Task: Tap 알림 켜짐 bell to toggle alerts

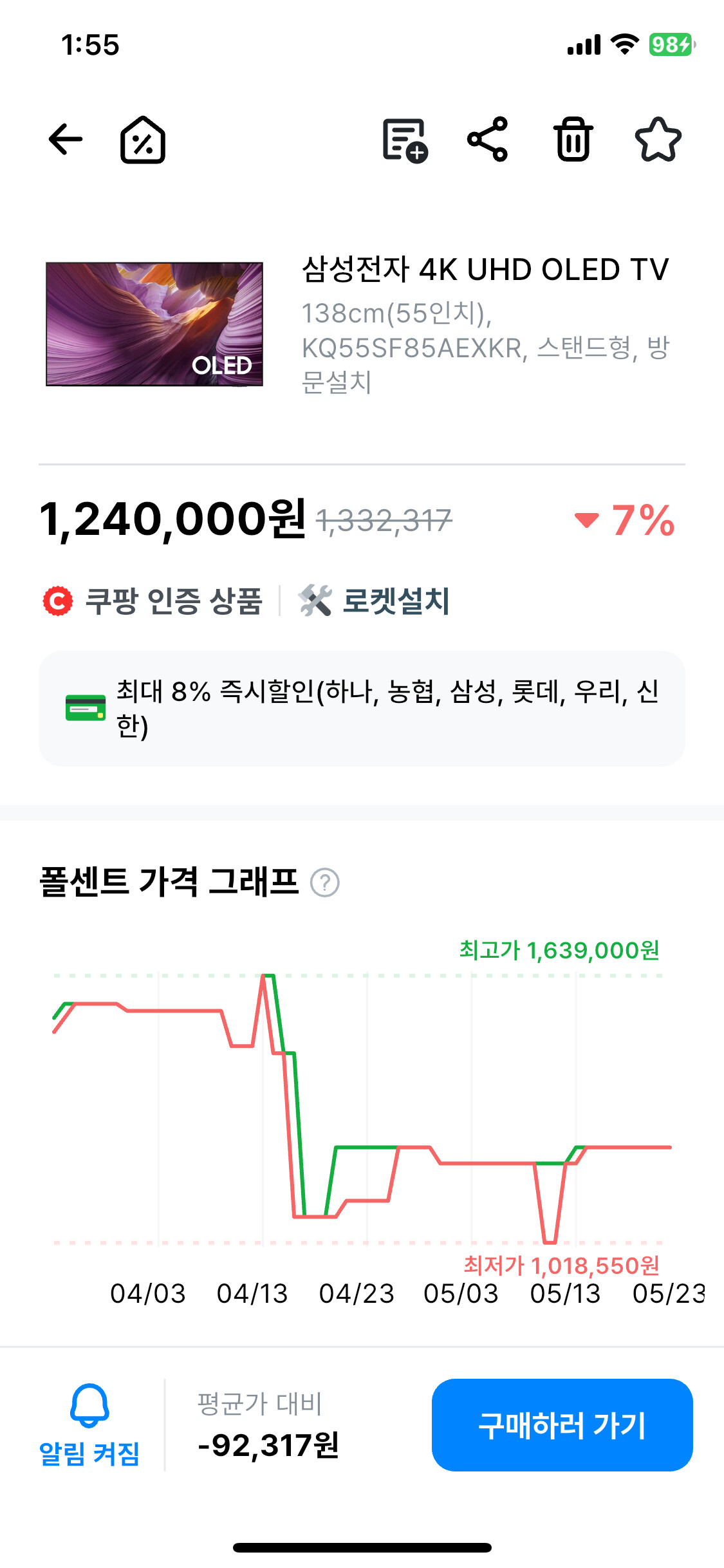Action: [89, 1424]
